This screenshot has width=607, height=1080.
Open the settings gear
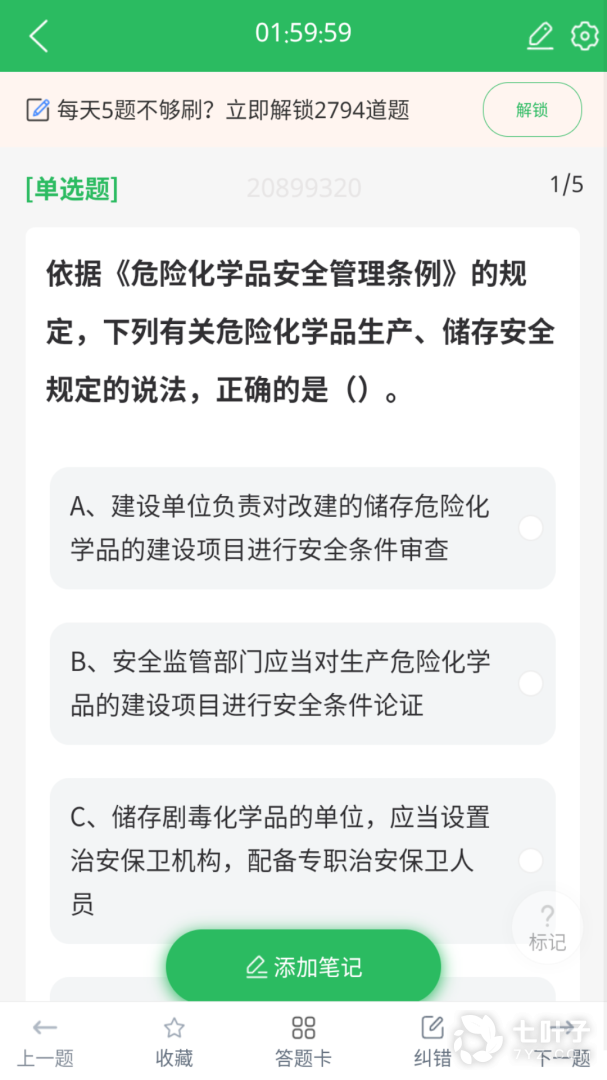click(584, 36)
